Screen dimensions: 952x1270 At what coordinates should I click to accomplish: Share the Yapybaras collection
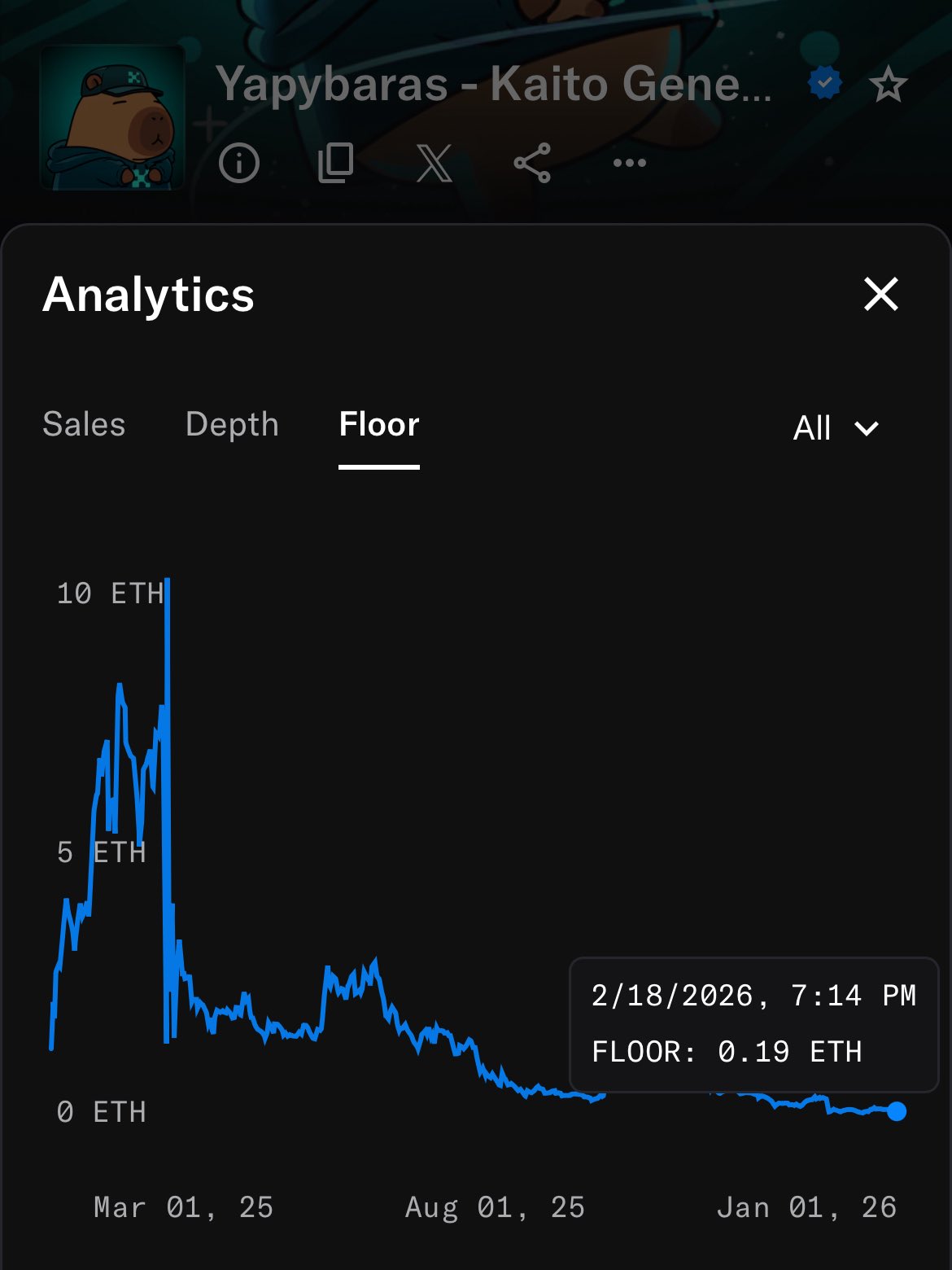[532, 163]
